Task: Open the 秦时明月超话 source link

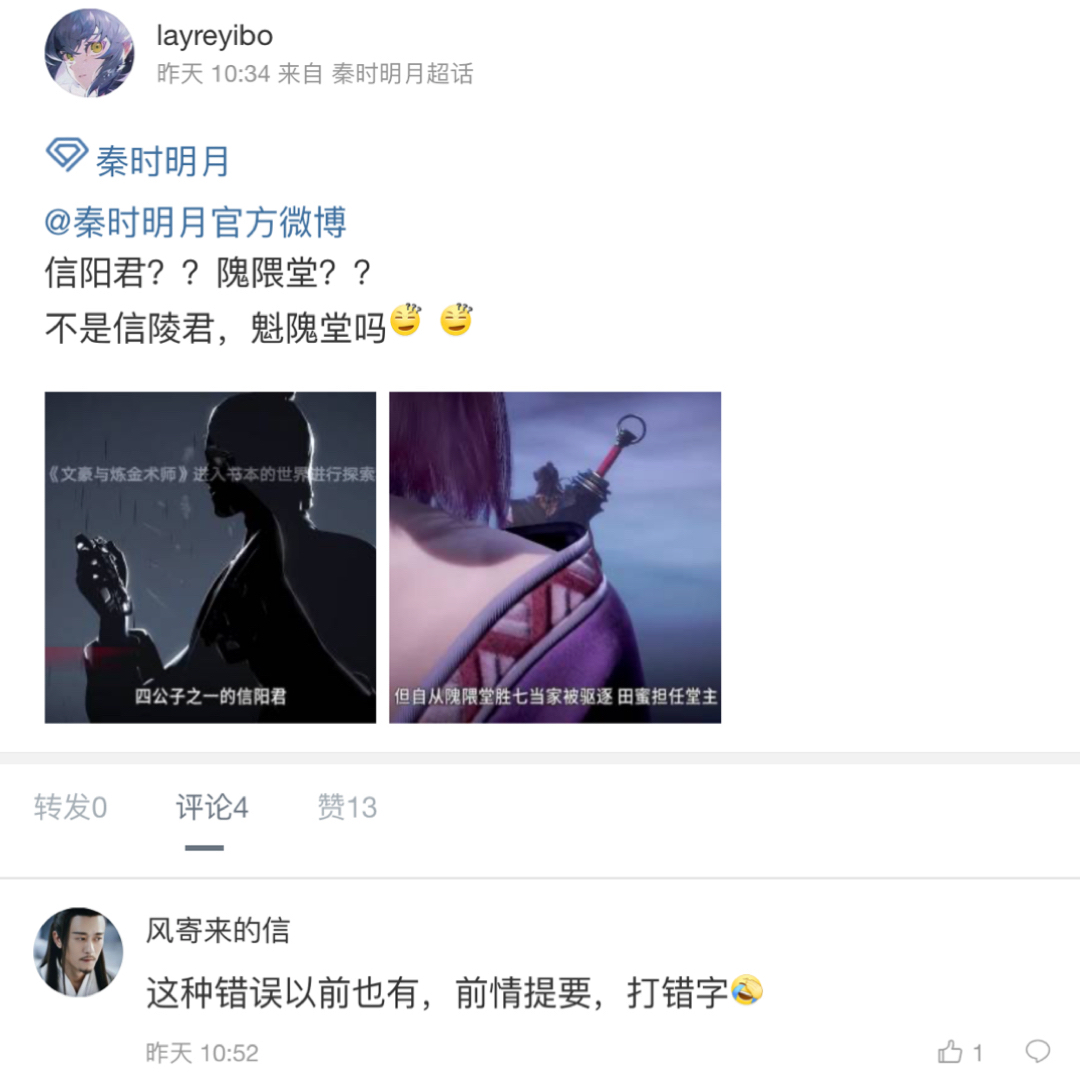Action: [x=402, y=74]
